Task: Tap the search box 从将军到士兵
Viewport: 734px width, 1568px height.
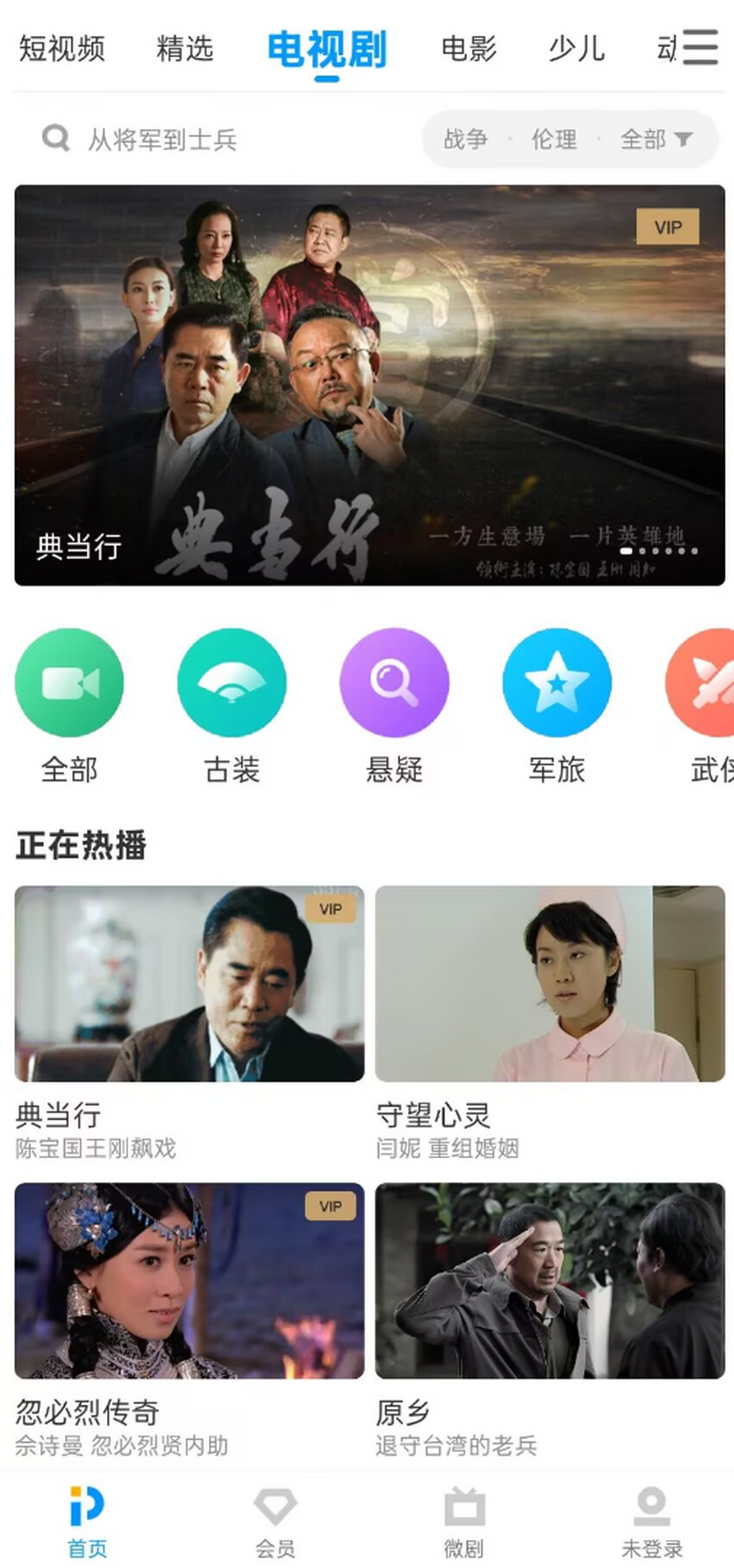Action: (x=162, y=140)
